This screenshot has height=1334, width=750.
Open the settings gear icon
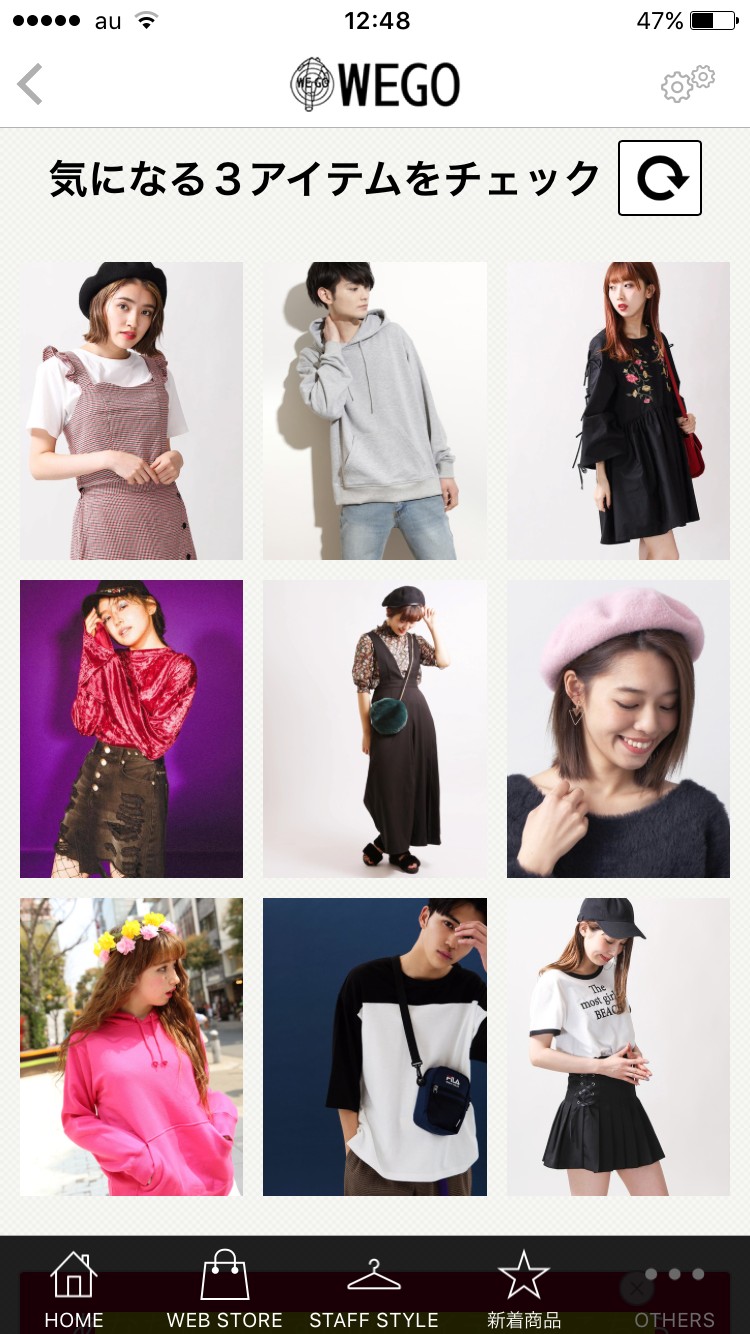coord(687,84)
